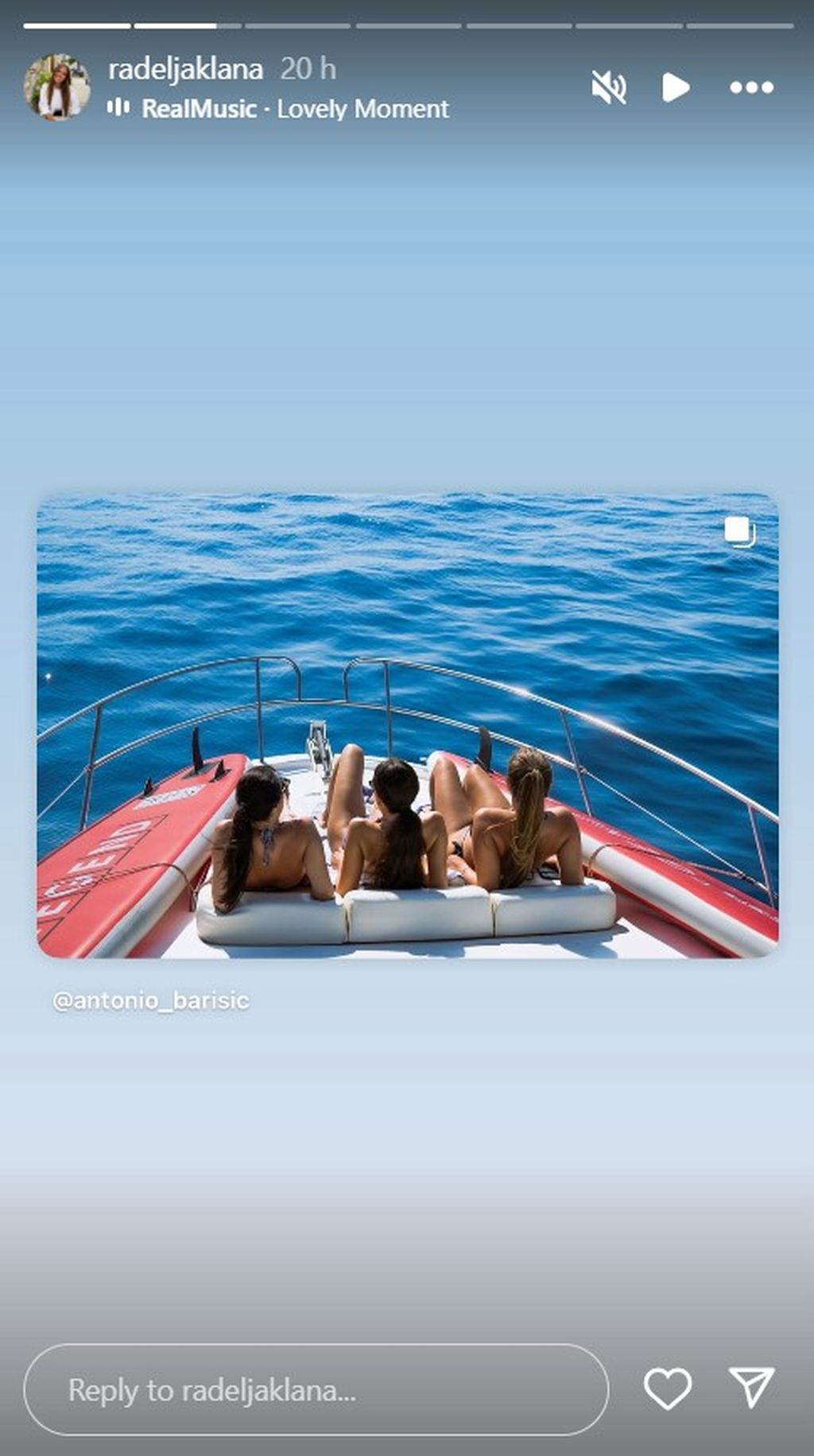Open the three-dot options menu
This screenshot has height=1456, width=814.
(x=751, y=87)
